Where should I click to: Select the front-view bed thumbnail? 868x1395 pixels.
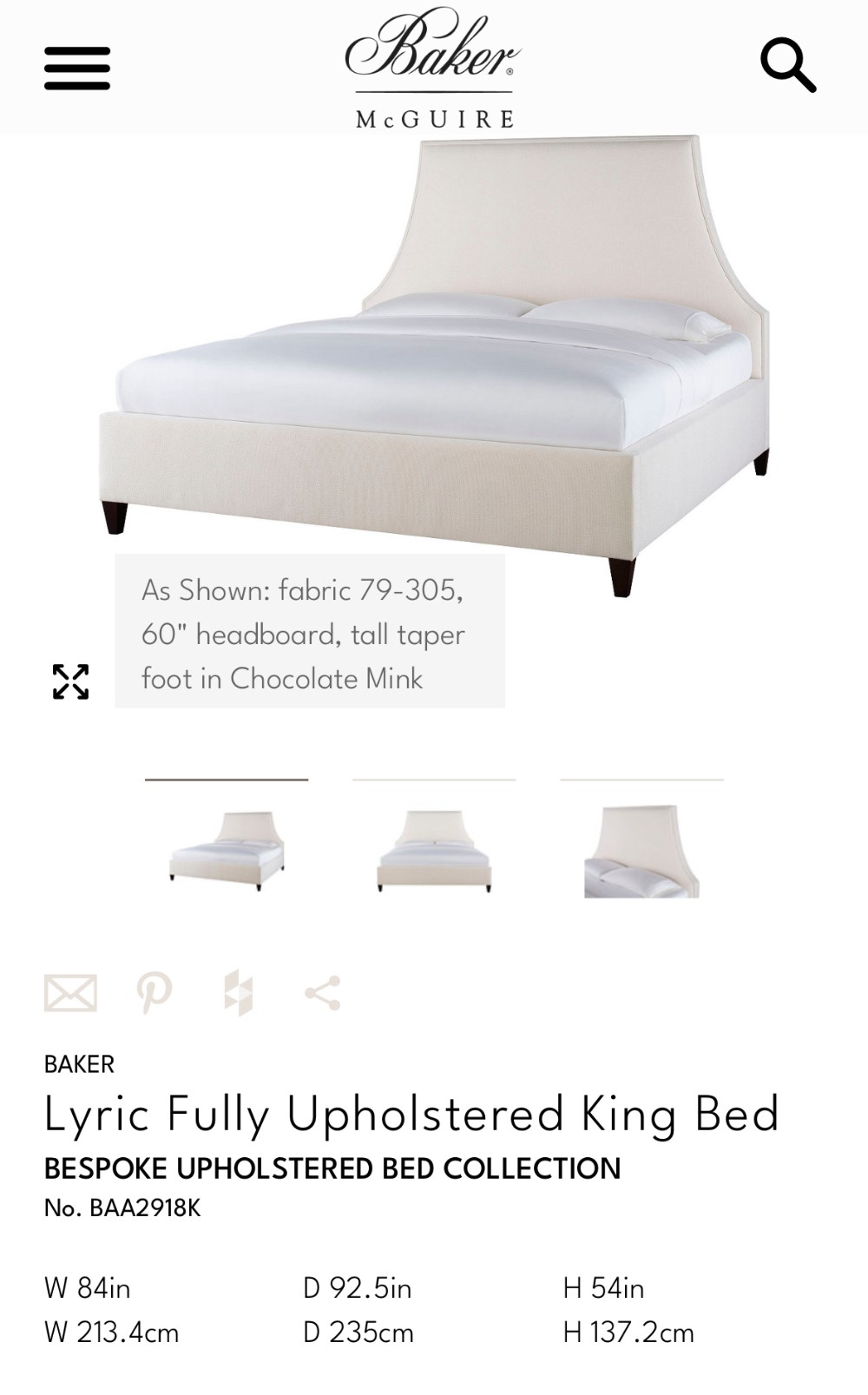coord(434,850)
